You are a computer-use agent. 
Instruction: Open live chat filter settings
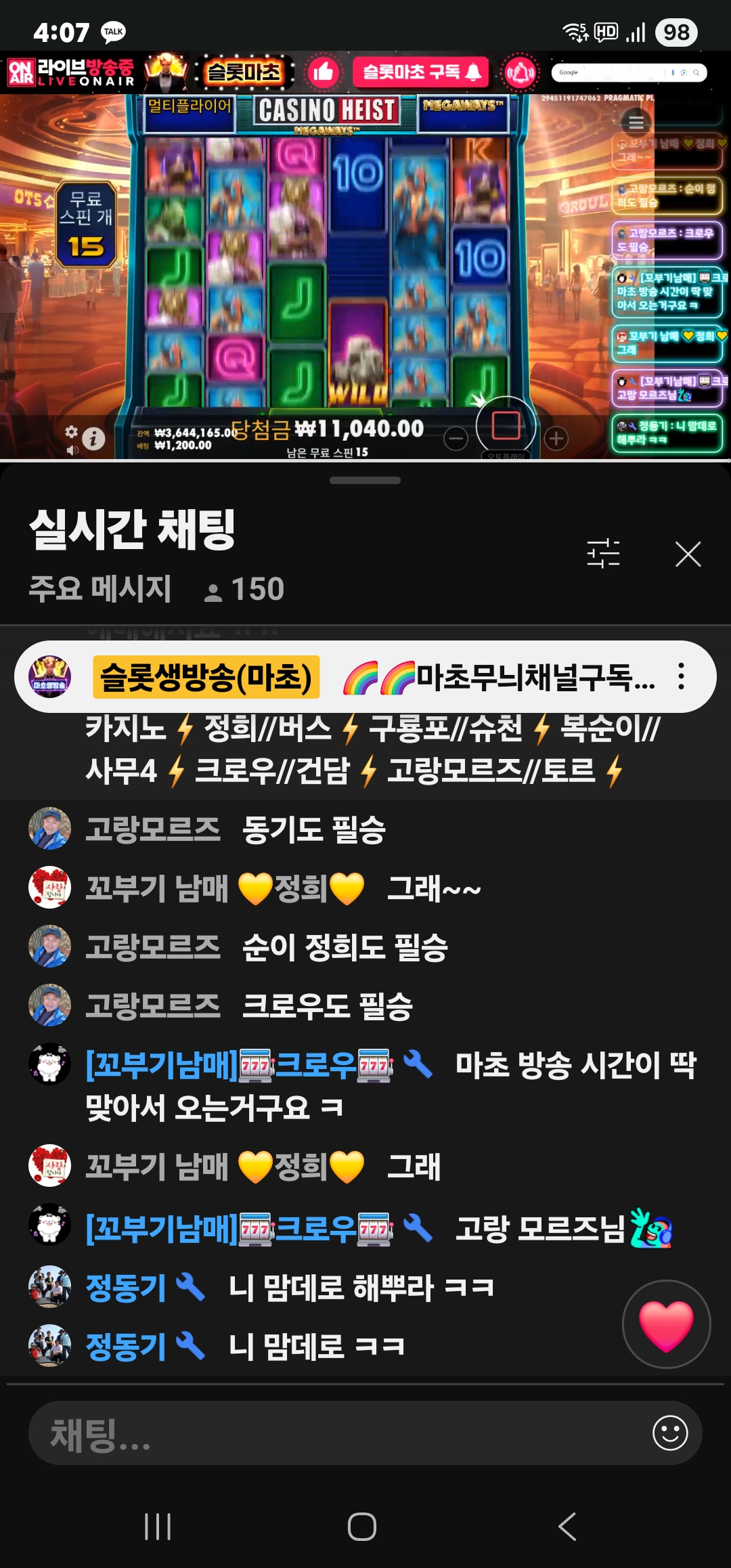point(603,553)
